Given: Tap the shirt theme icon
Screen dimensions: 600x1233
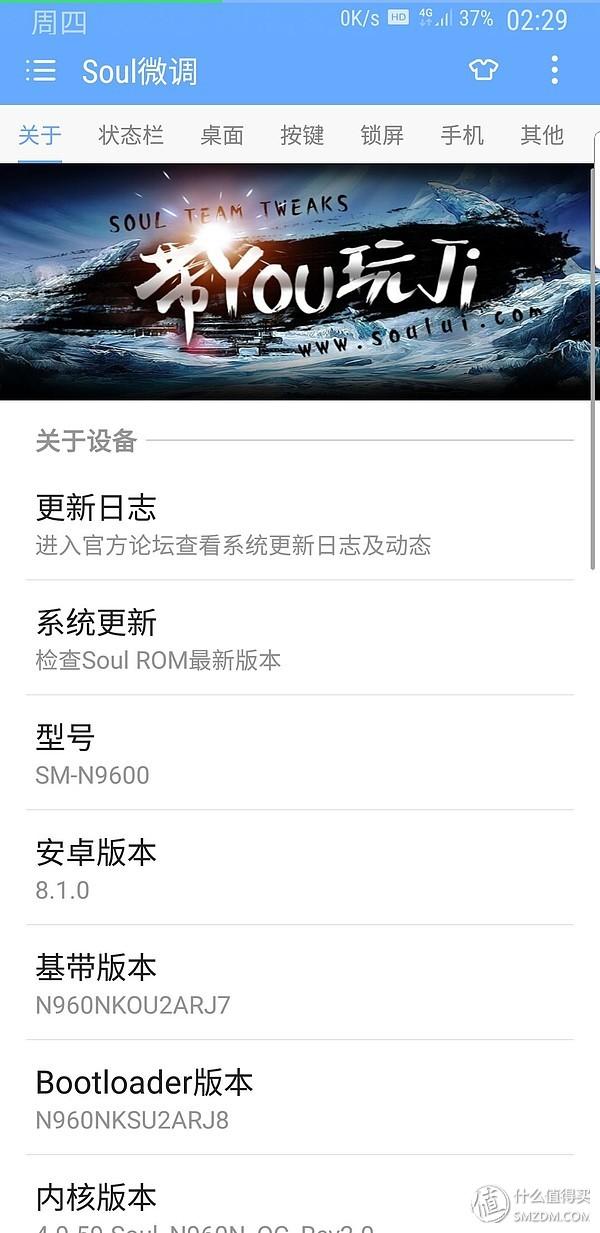Looking at the screenshot, I should [x=483, y=70].
